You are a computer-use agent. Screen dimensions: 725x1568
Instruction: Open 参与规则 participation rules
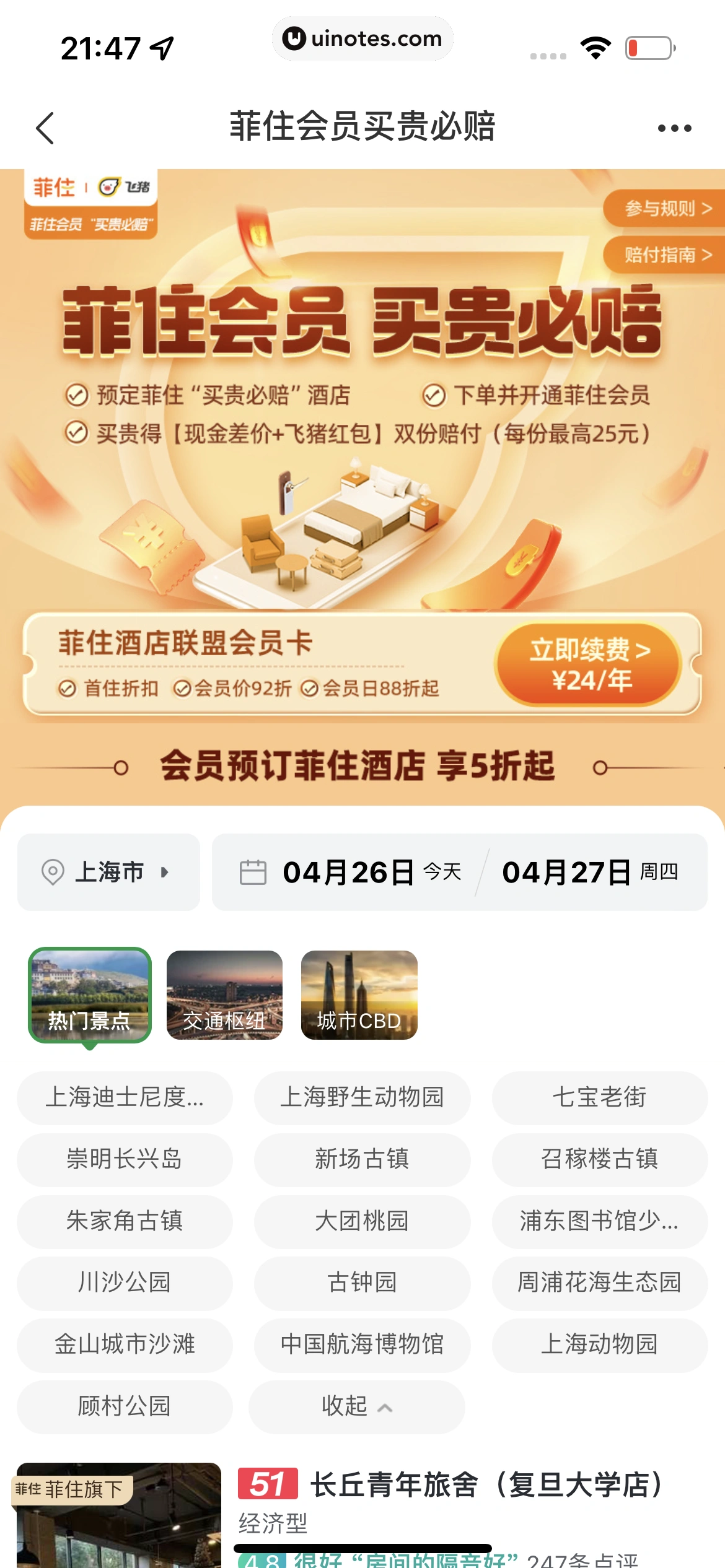(667, 209)
